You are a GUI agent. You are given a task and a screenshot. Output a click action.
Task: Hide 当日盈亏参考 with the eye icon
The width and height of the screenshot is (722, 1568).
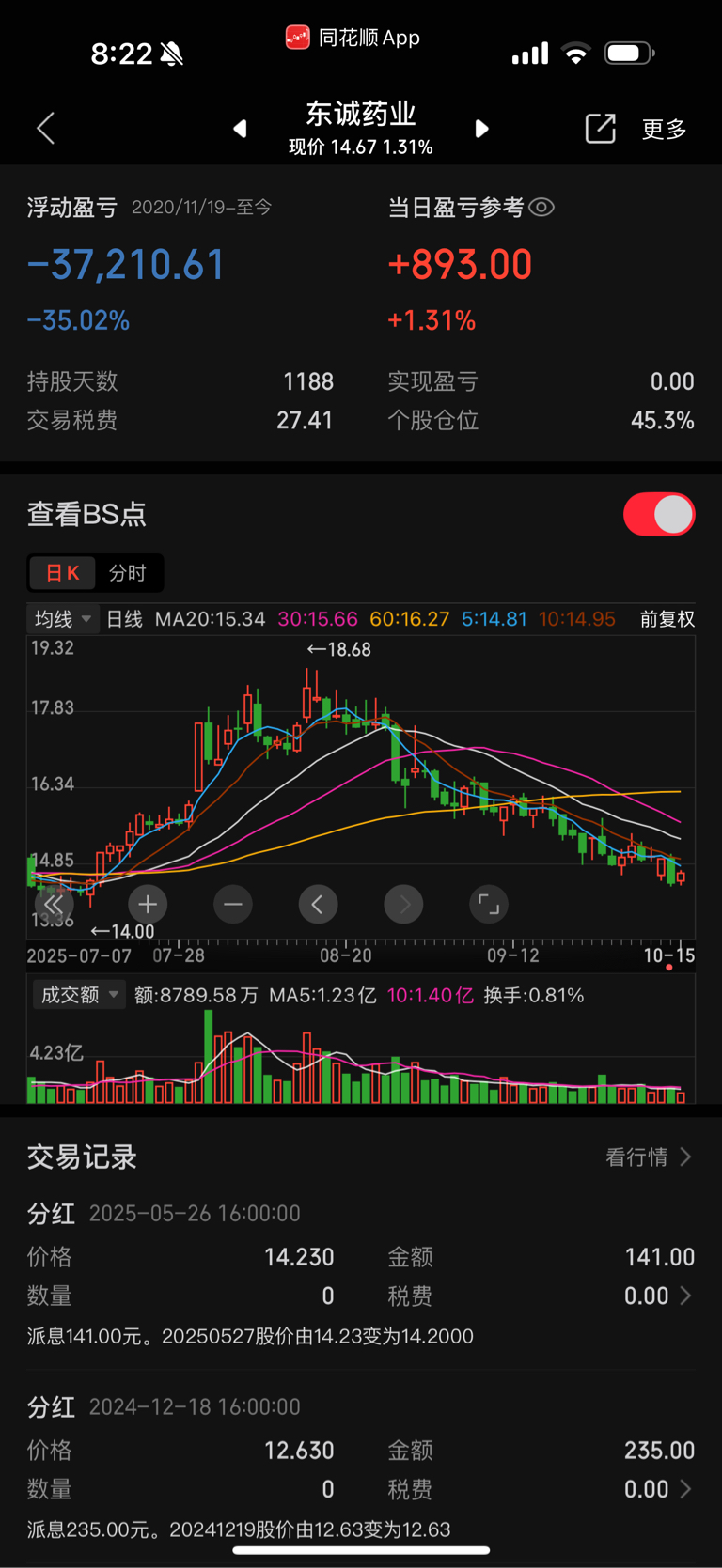[541, 208]
